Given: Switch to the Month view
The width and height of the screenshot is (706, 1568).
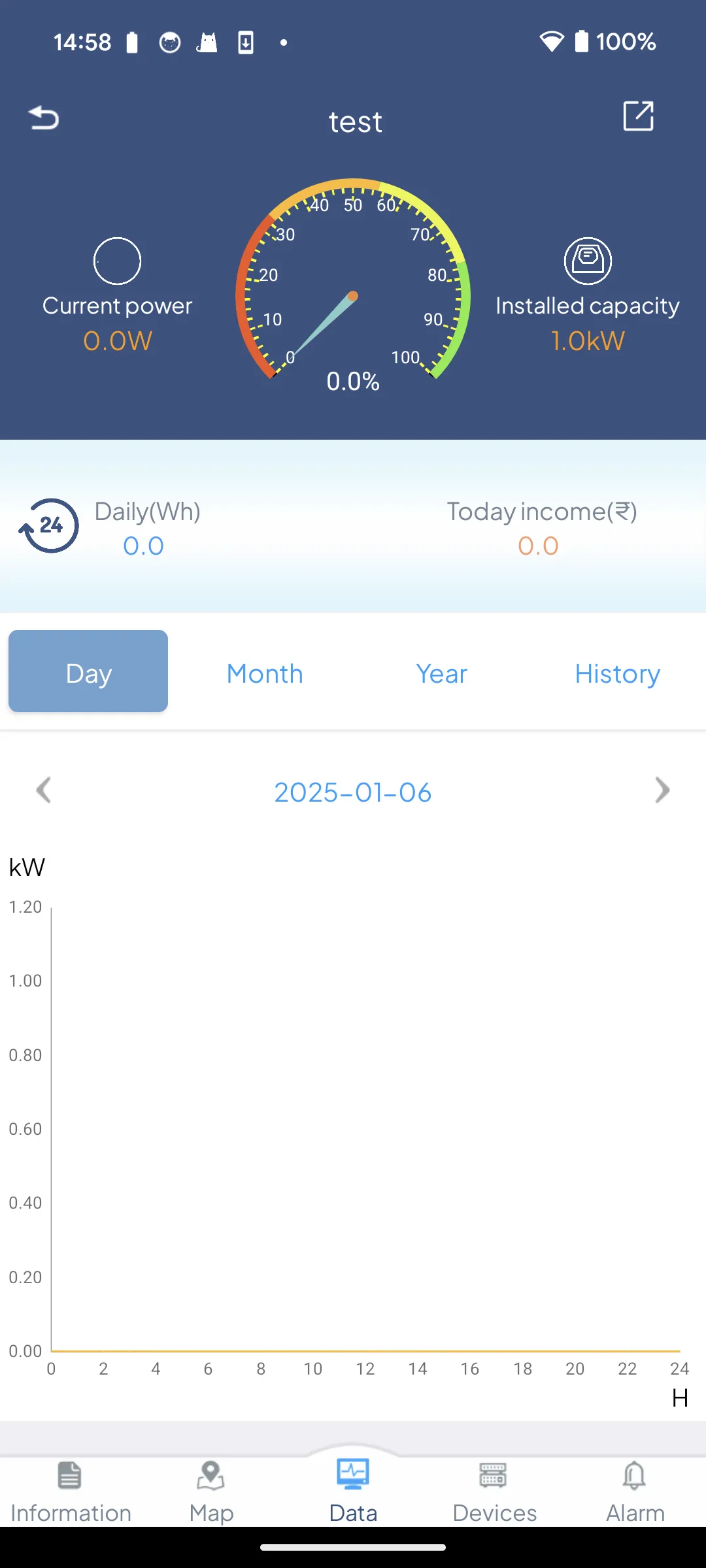Looking at the screenshot, I should 264,673.
